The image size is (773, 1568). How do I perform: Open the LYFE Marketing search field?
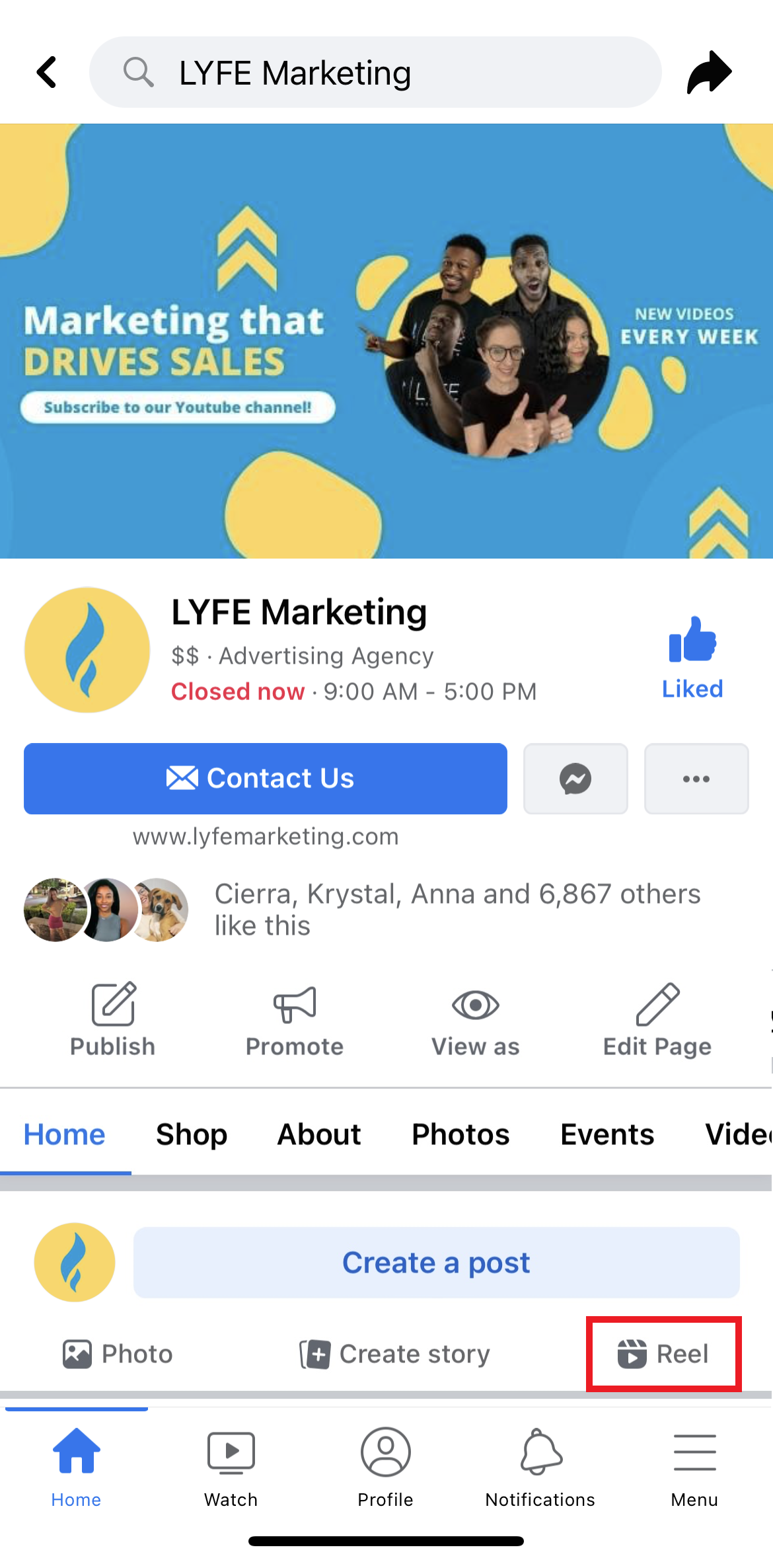tap(375, 72)
